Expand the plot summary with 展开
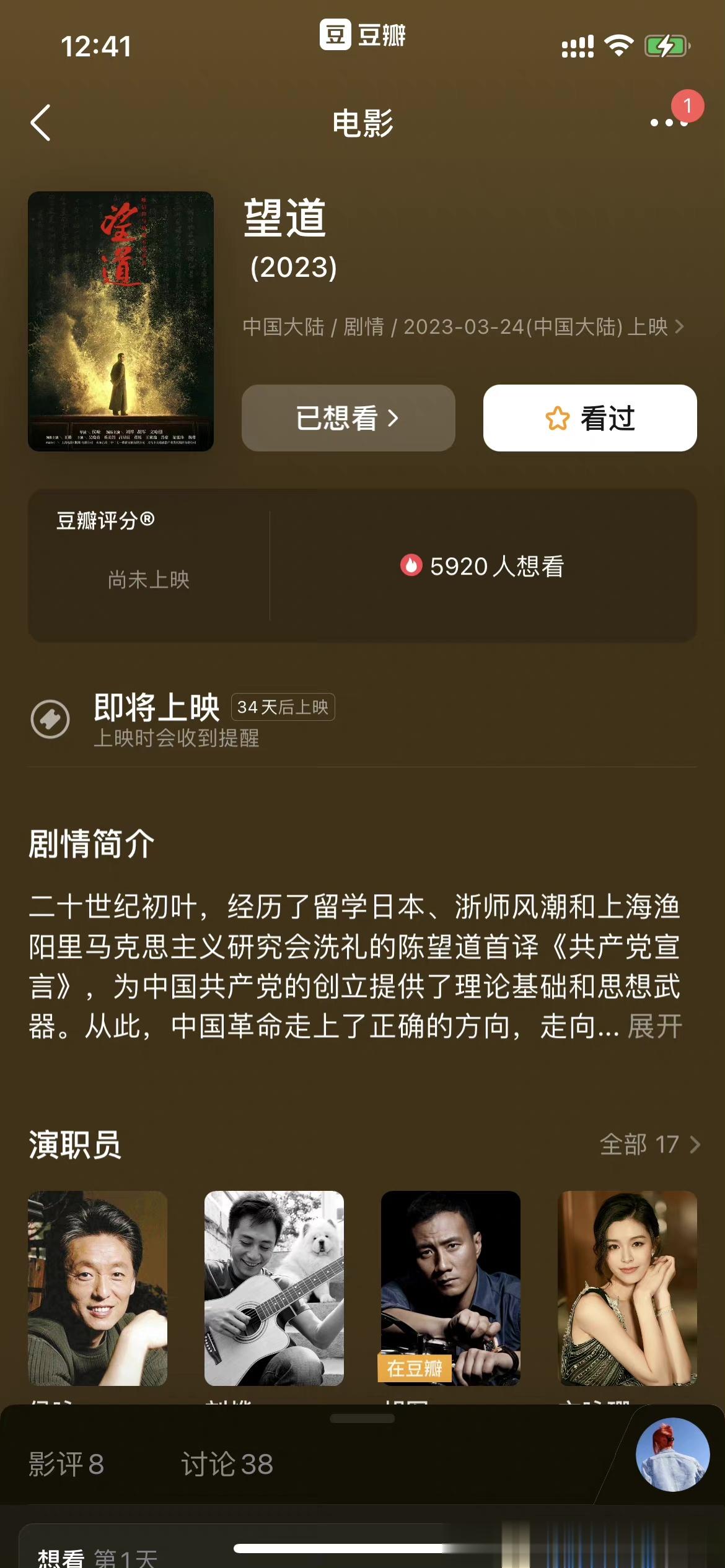Image resolution: width=725 pixels, height=1568 pixels. (654, 1026)
